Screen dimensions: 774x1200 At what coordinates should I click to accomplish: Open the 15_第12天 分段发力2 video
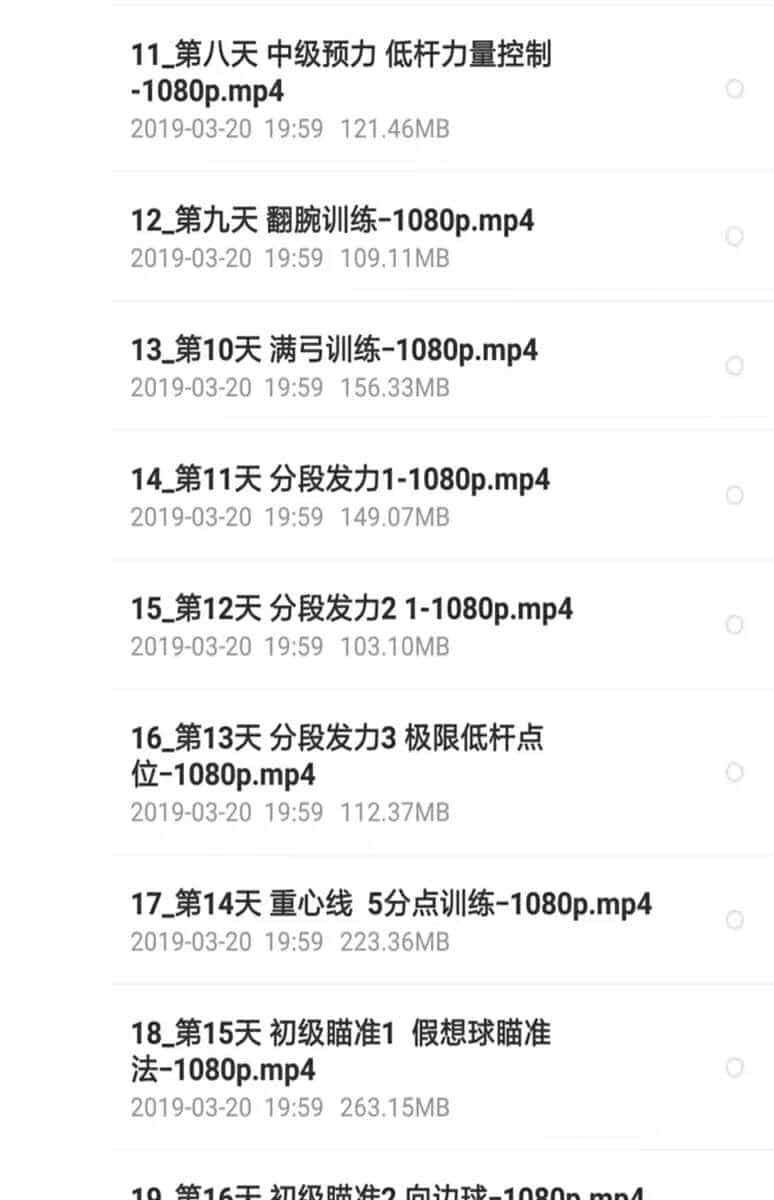pos(352,609)
